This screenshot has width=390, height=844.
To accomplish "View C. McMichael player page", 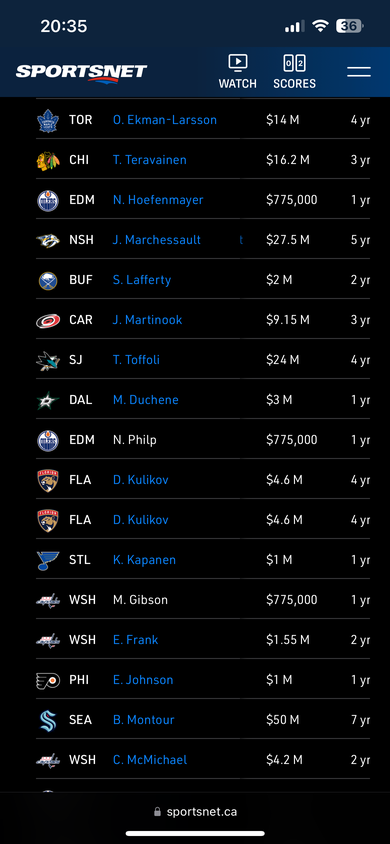I will 150,760.
